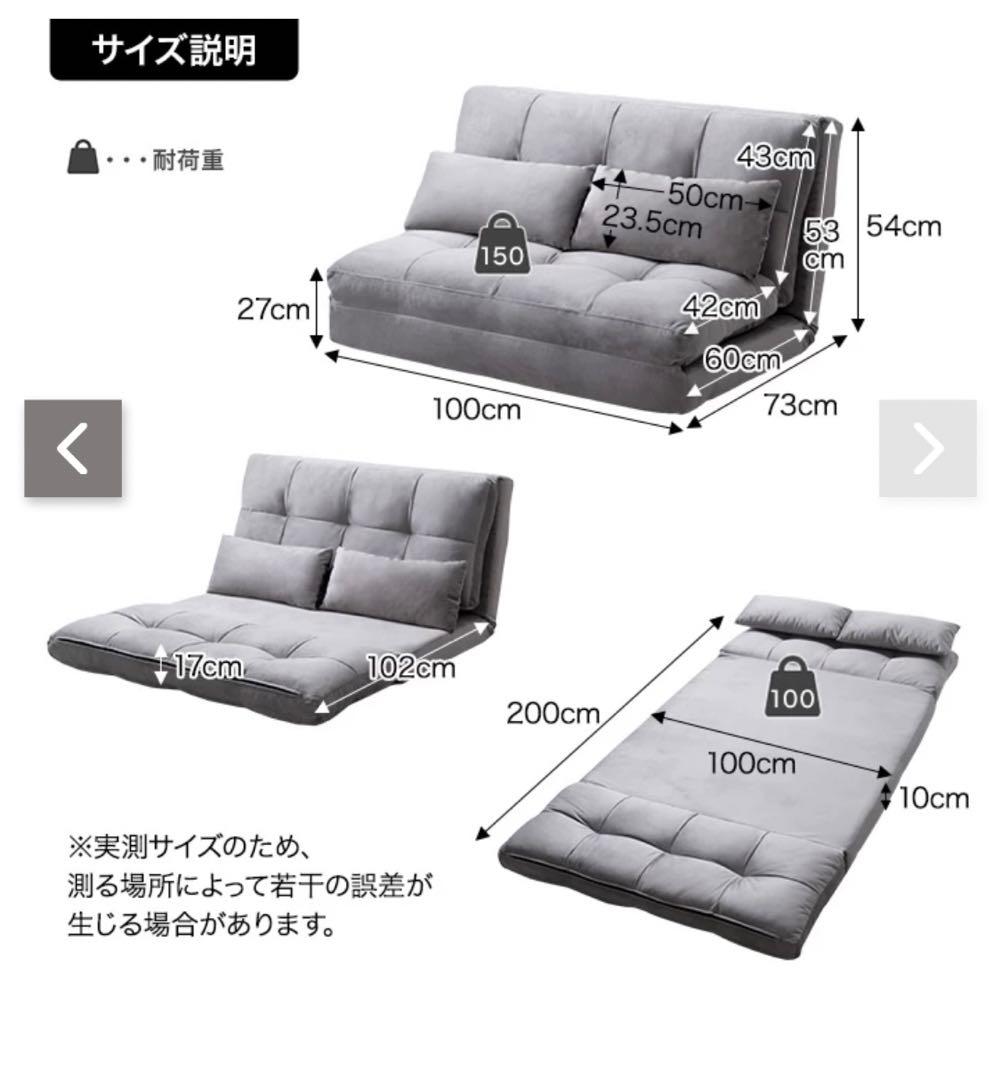Click the サイズ説明 header label
Viewport: 1001px width, 1080px height.
176,48
